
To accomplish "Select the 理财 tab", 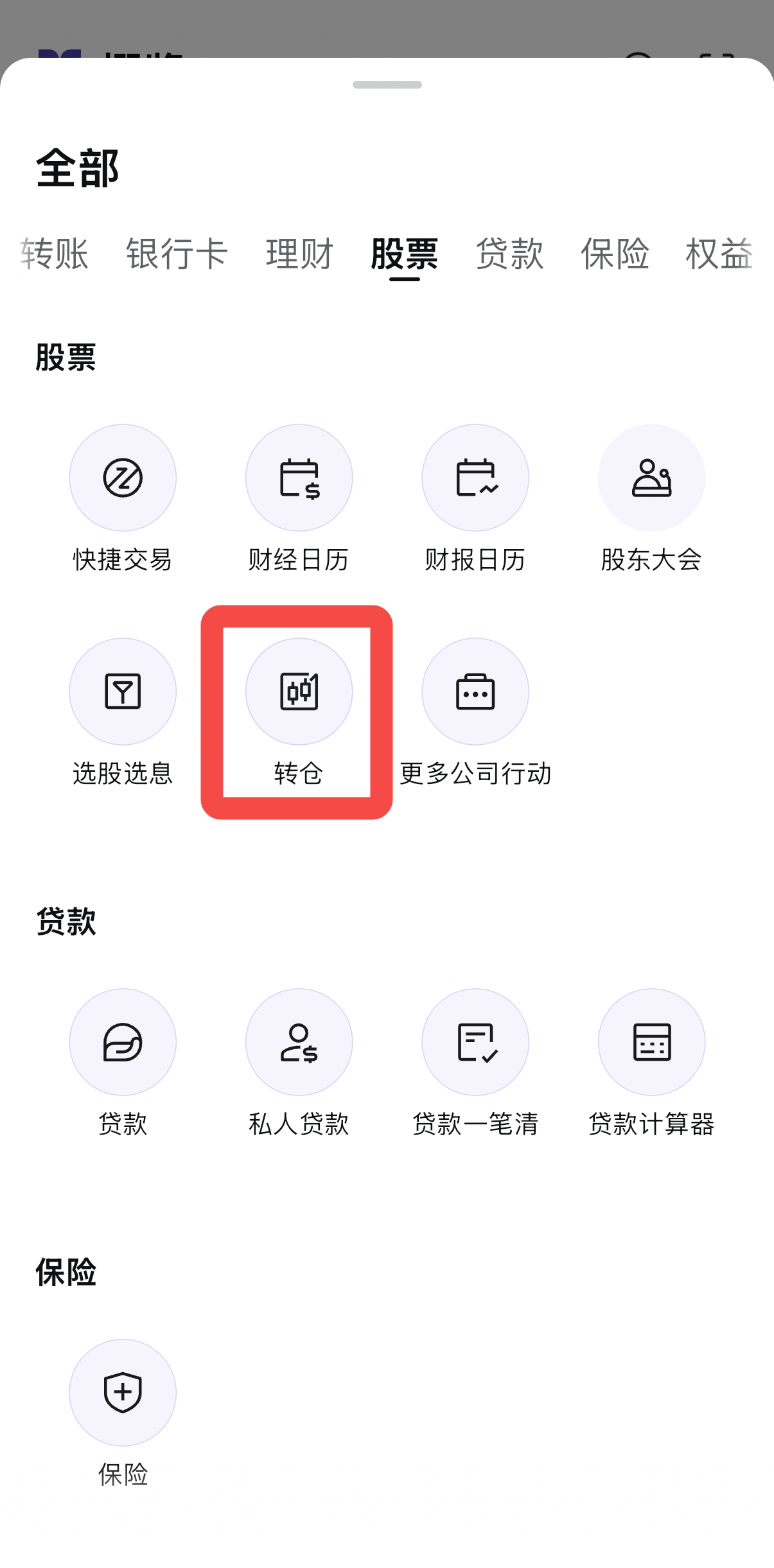I will pos(299,254).
